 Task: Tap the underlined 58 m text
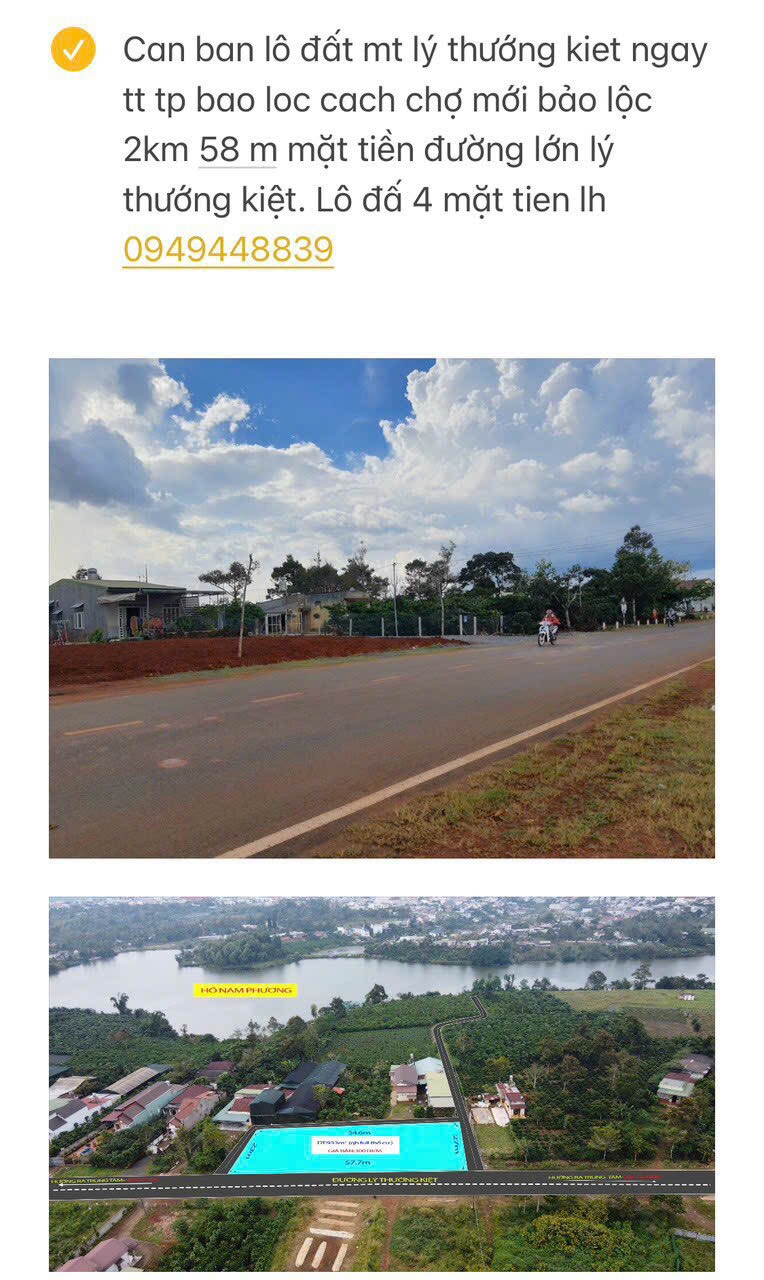(238, 150)
